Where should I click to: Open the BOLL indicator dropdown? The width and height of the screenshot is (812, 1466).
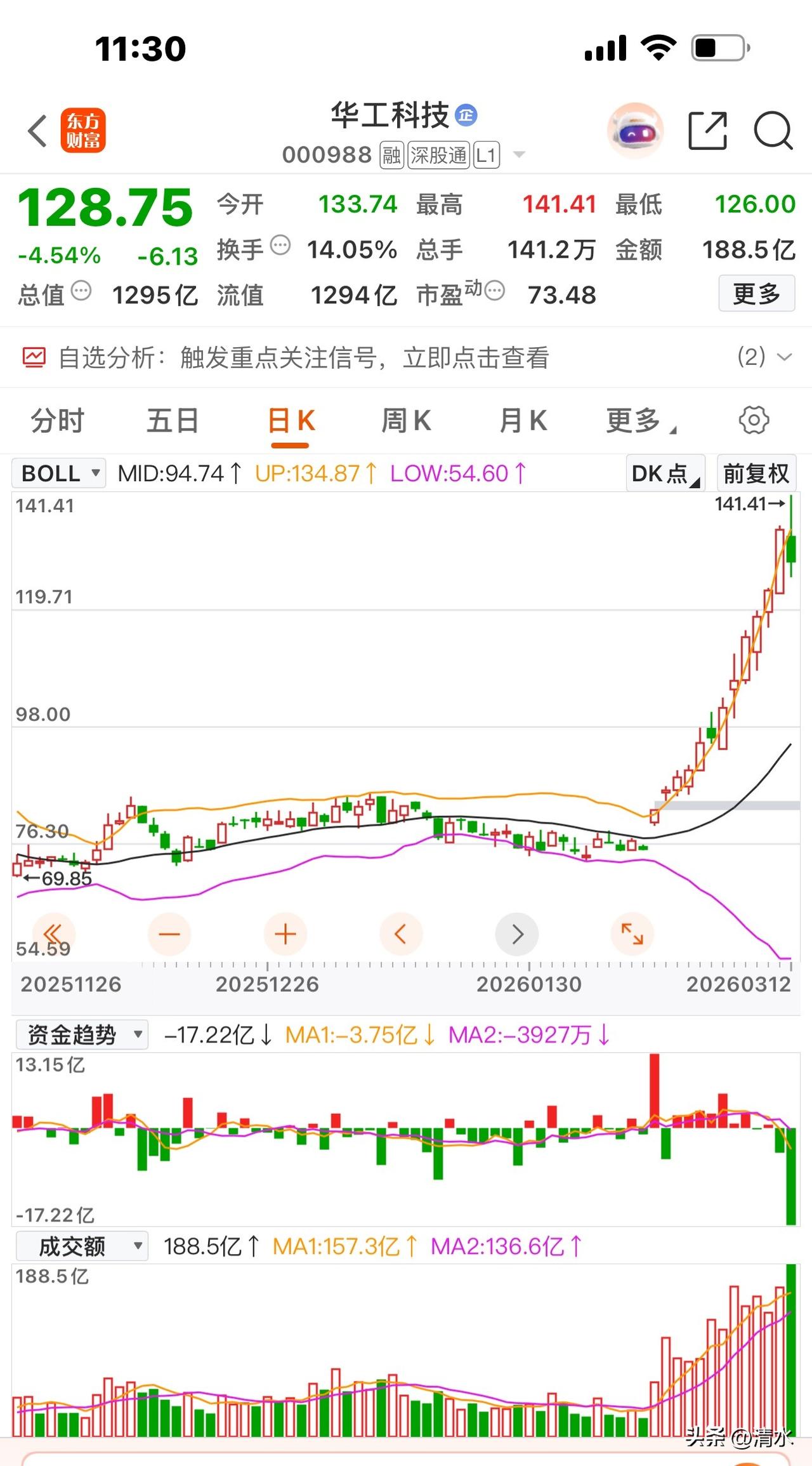(x=58, y=472)
